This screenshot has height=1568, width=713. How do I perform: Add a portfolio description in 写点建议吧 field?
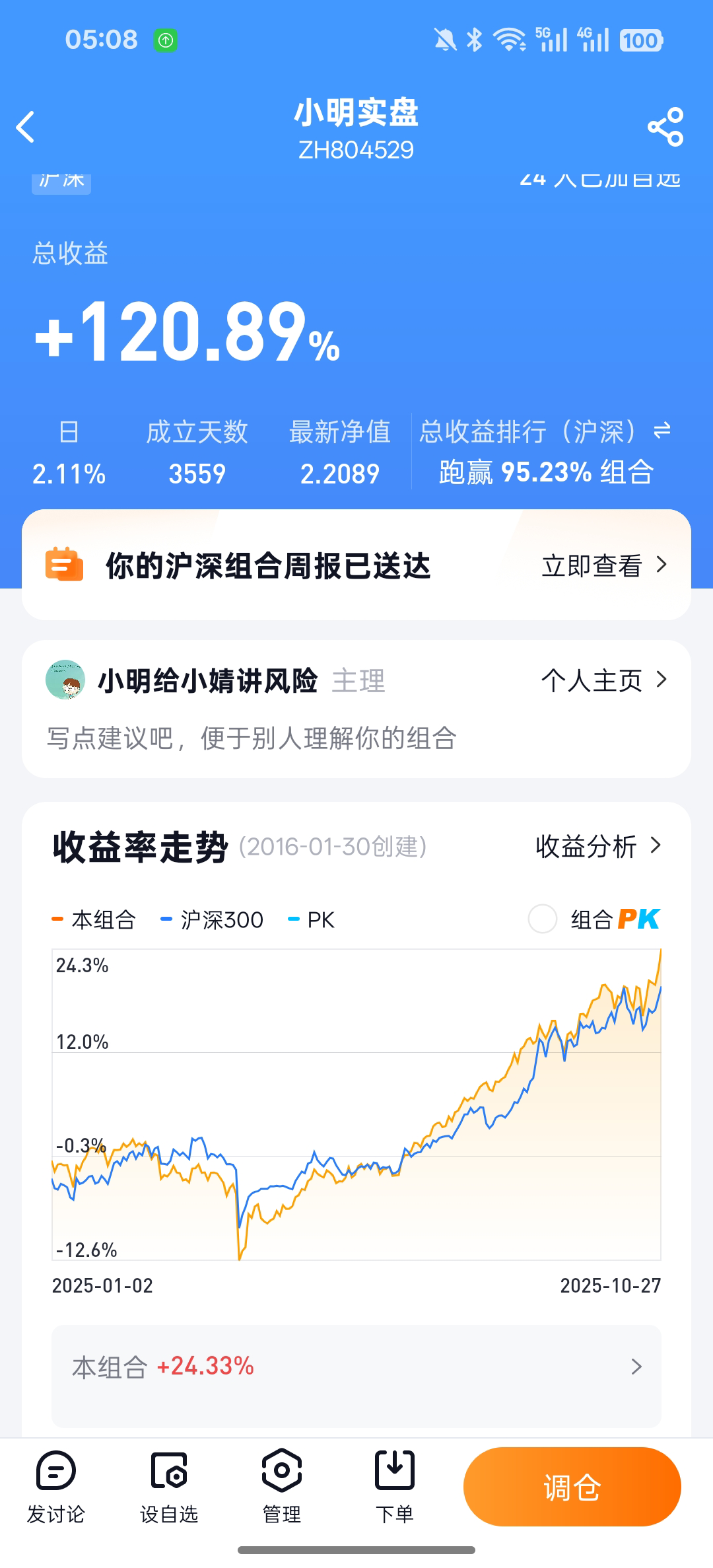coord(251,738)
